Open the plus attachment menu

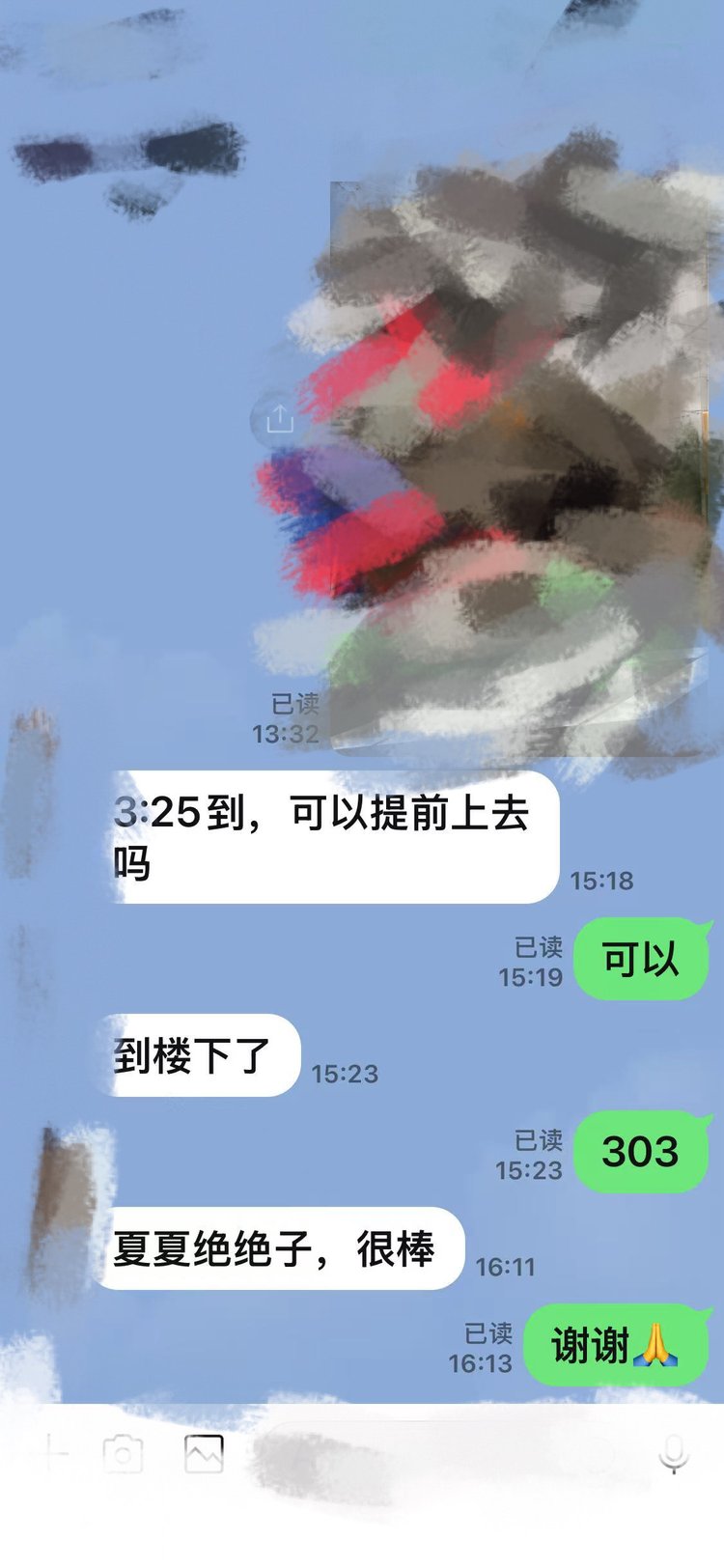52,1453
